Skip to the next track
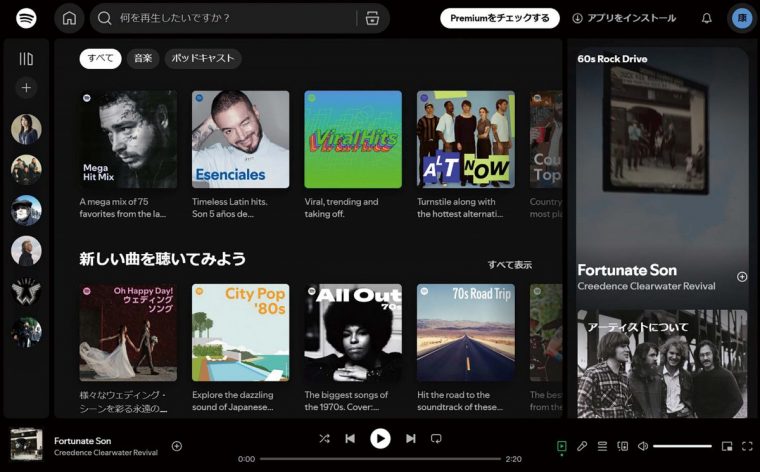Screen dimensions: 760x472 410,438
